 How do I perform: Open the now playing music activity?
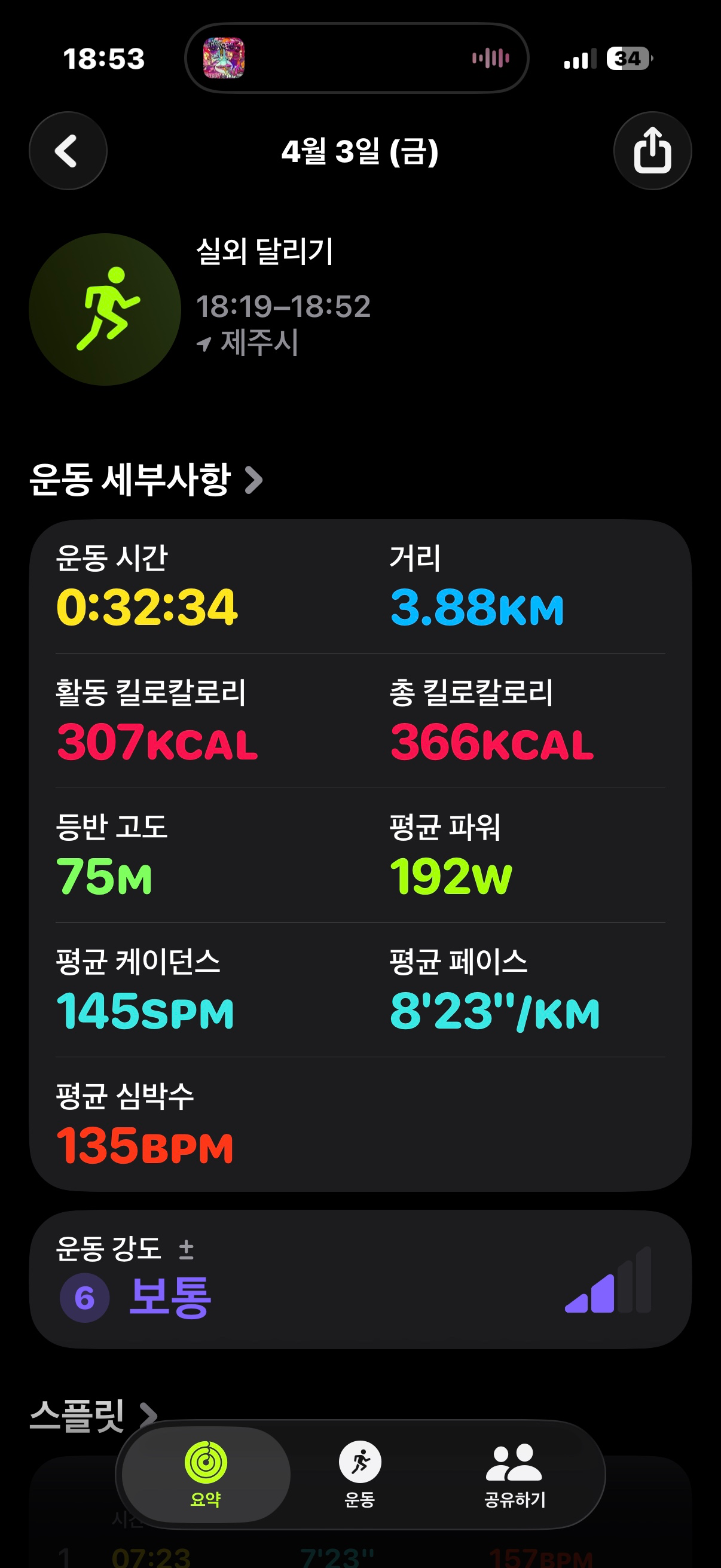pos(356,59)
